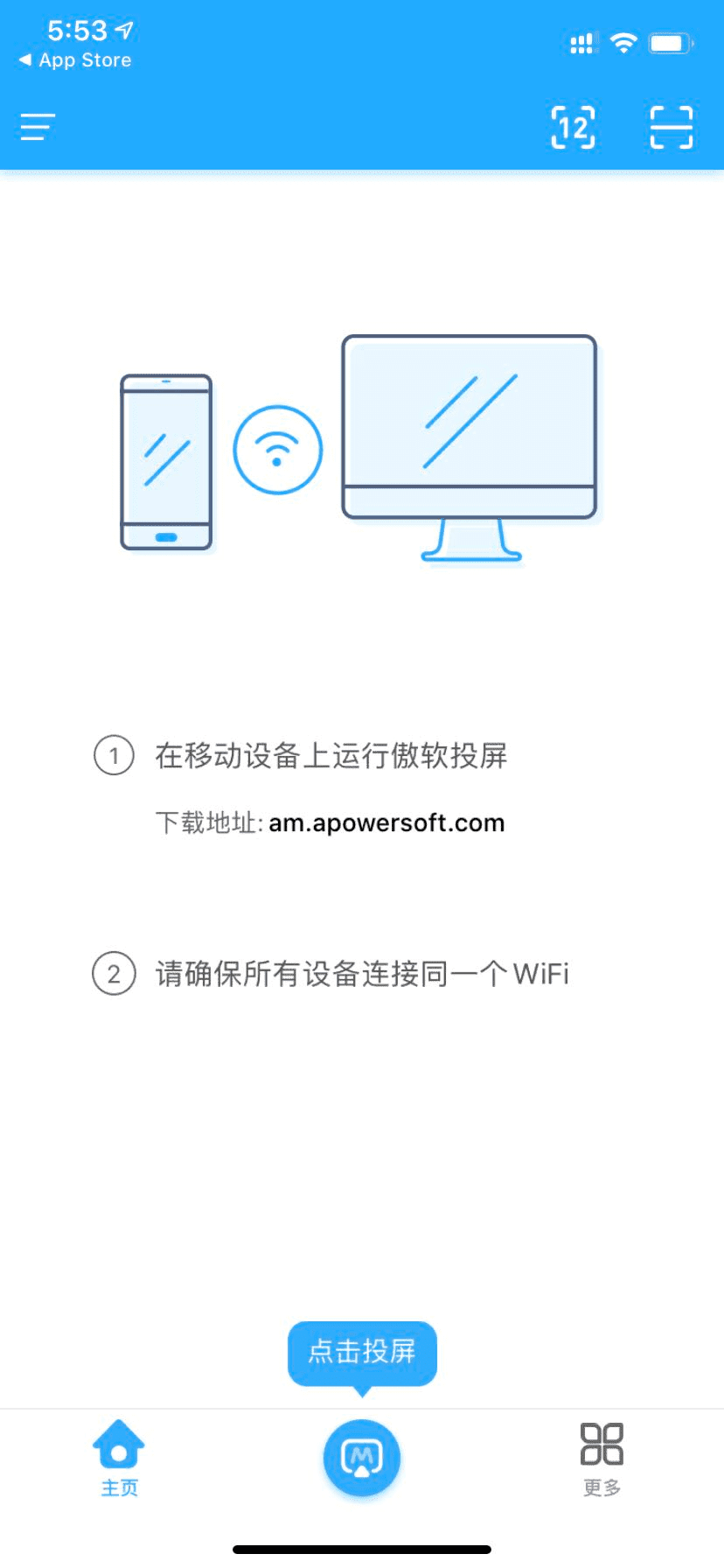Tap the center mirror cast button
The width and height of the screenshot is (724, 1568).
tap(361, 1458)
